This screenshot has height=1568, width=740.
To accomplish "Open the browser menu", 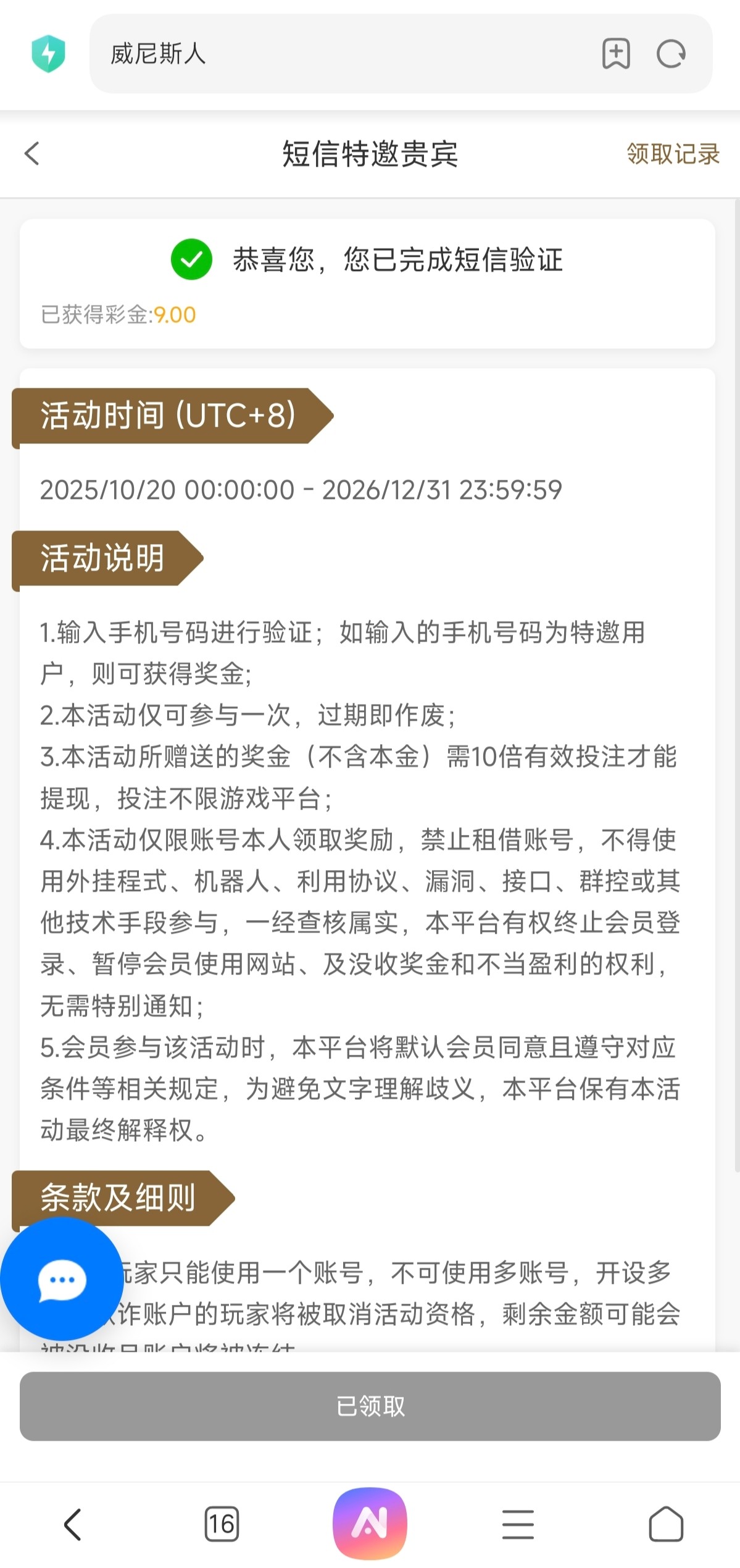I will 518,1524.
